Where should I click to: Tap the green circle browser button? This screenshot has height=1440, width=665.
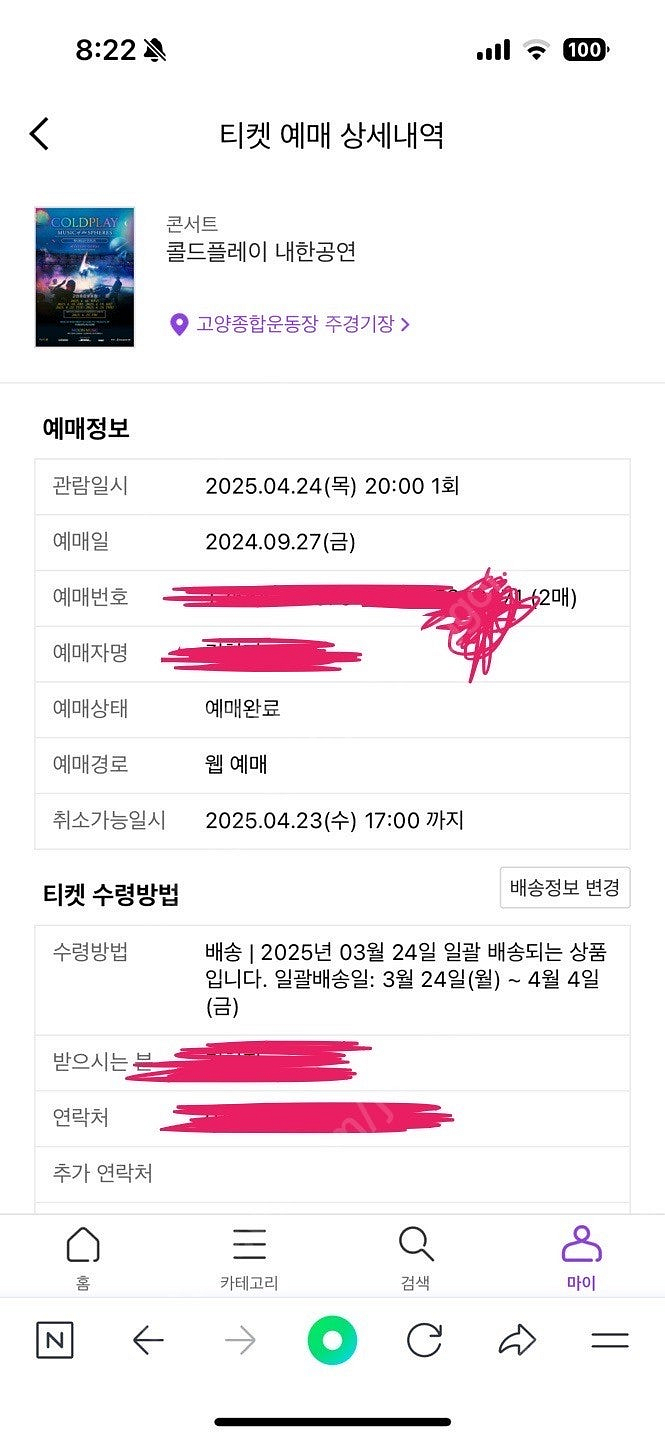coord(333,1340)
